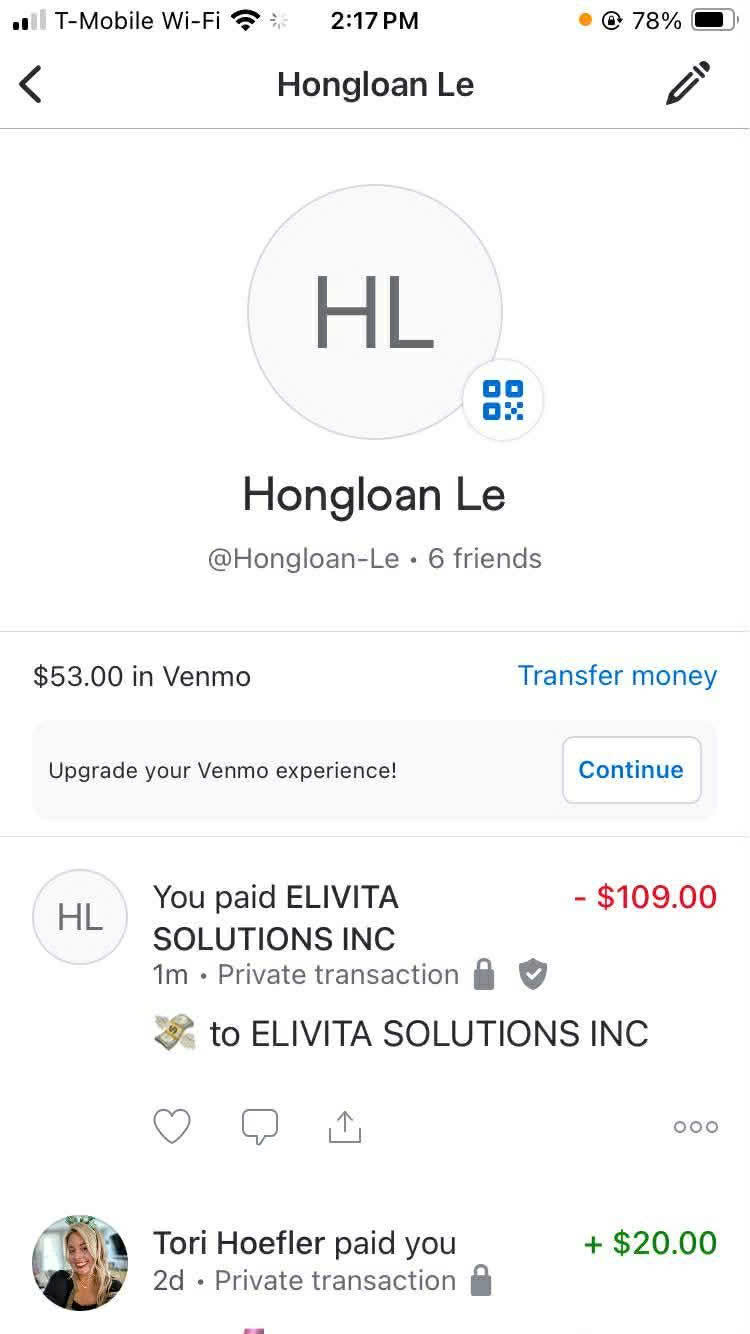This screenshot has height=1334, width=750.
Task: Share the ELIVITA SOLUTIONS INC payment
Action: pyautogui.click(x=344, y=1127)
